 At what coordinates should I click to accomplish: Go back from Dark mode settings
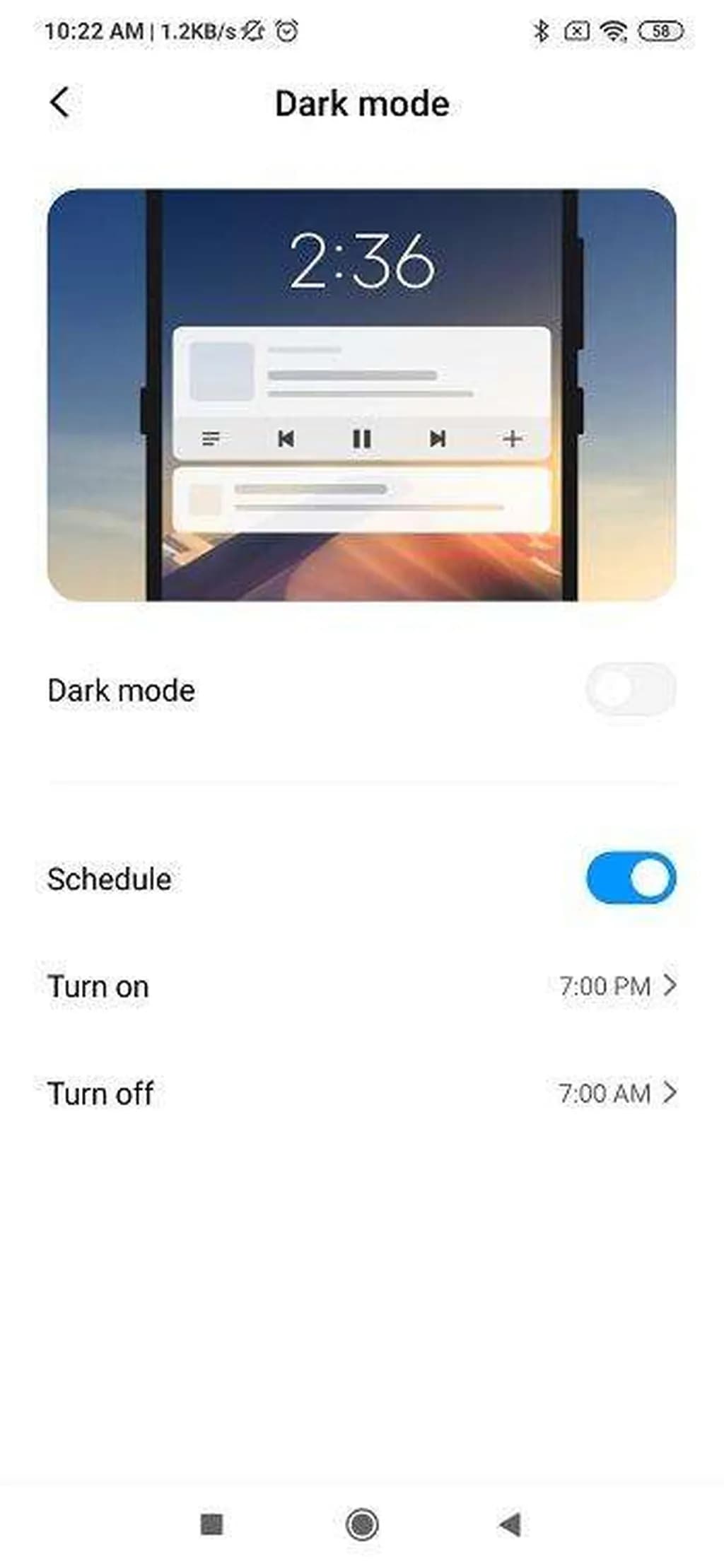[x=60, y=103]
